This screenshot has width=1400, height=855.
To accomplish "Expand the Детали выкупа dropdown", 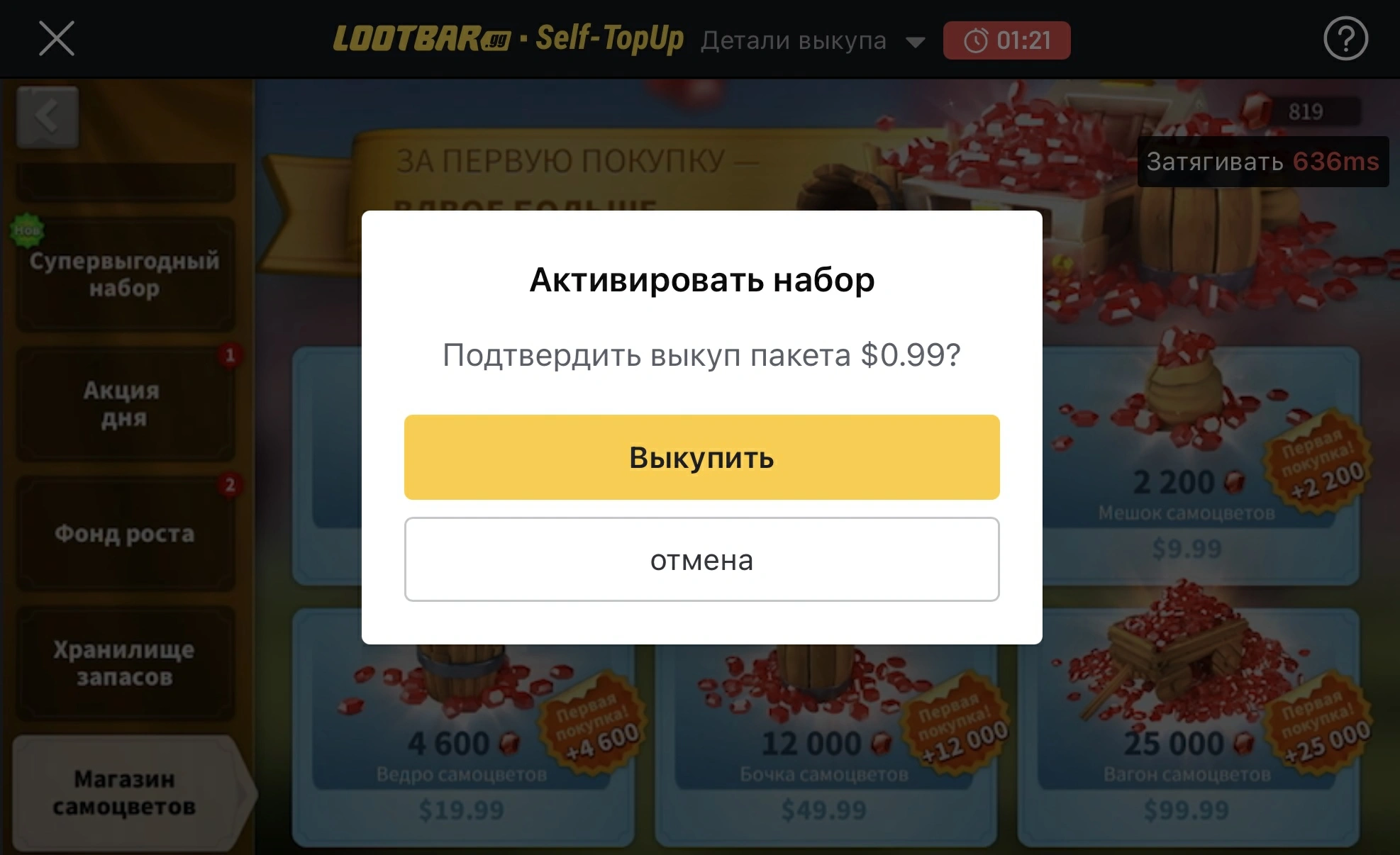I will [813, 41].
